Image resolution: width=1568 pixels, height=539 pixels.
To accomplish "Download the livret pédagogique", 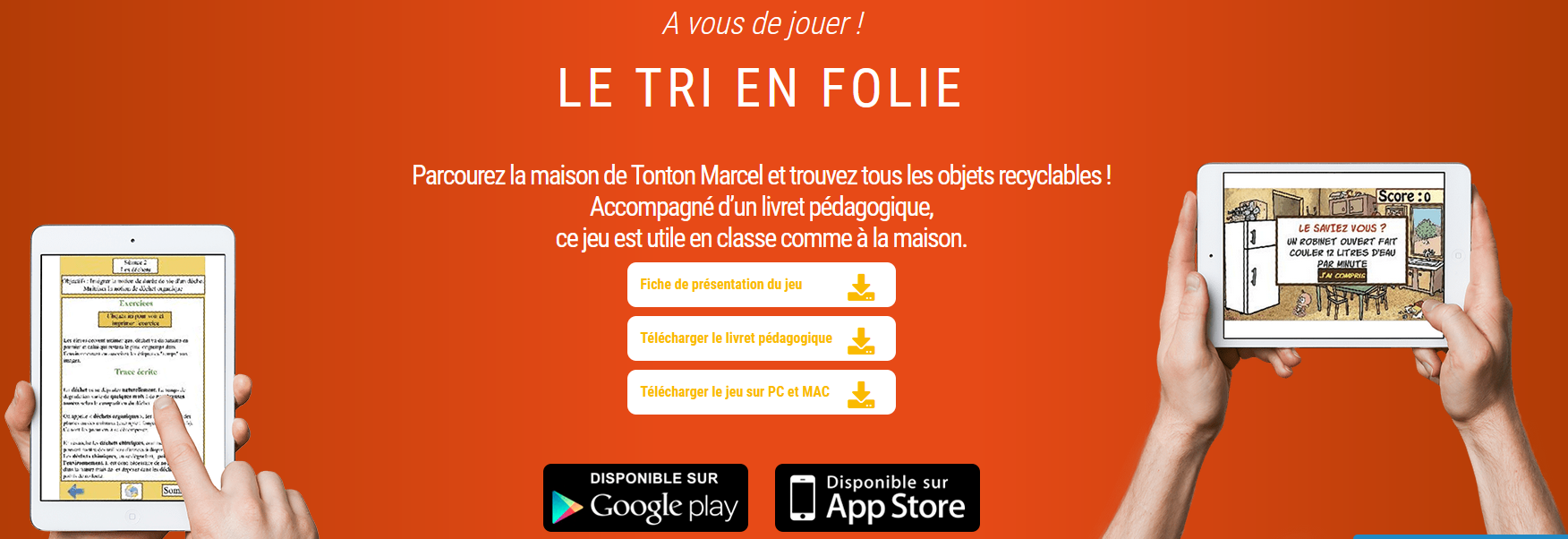I will (761, 338).
